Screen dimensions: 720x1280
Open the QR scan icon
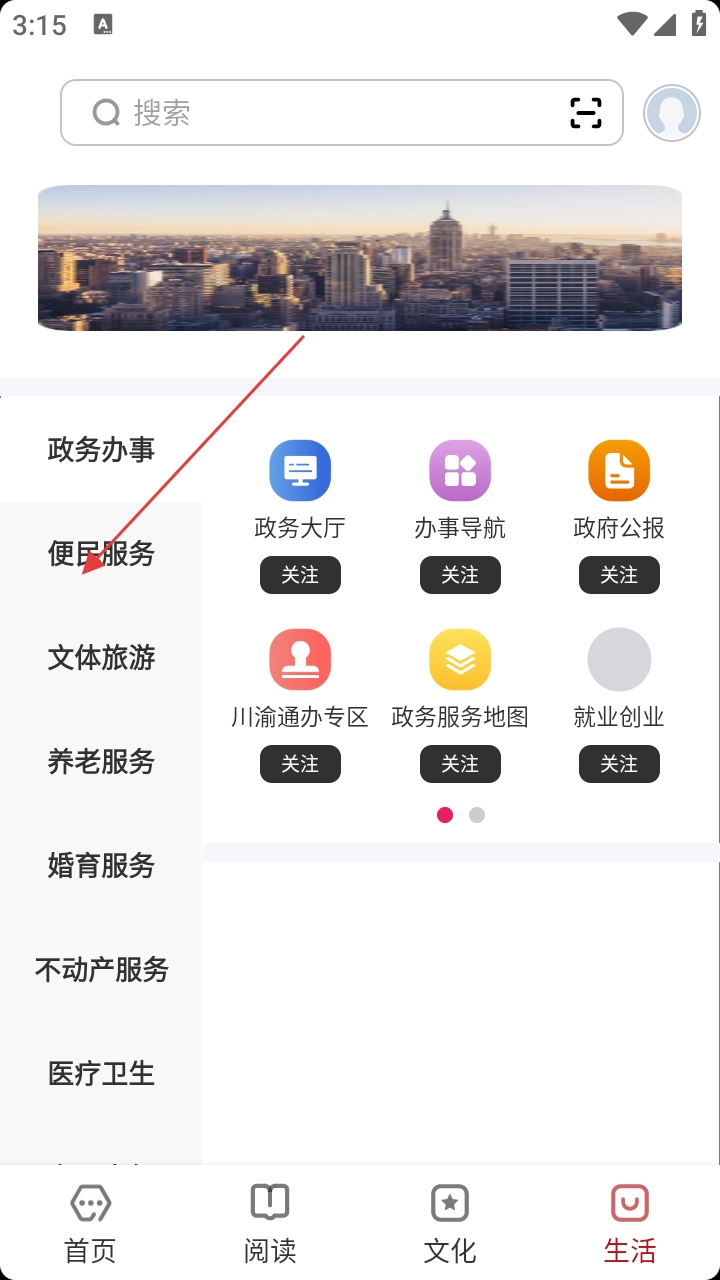586,113
